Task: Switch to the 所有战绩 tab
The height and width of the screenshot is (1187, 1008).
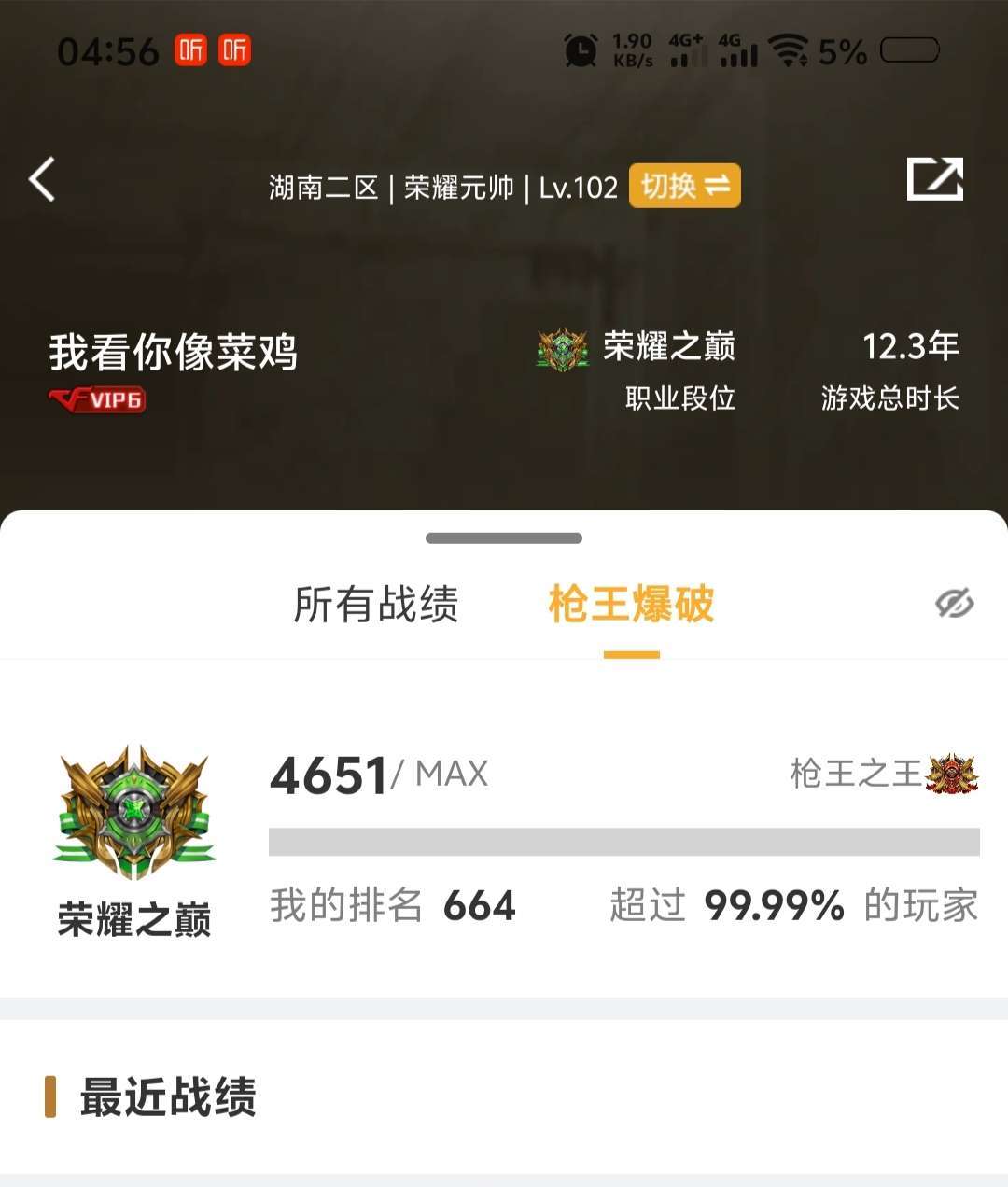Action: pos(375,604)
